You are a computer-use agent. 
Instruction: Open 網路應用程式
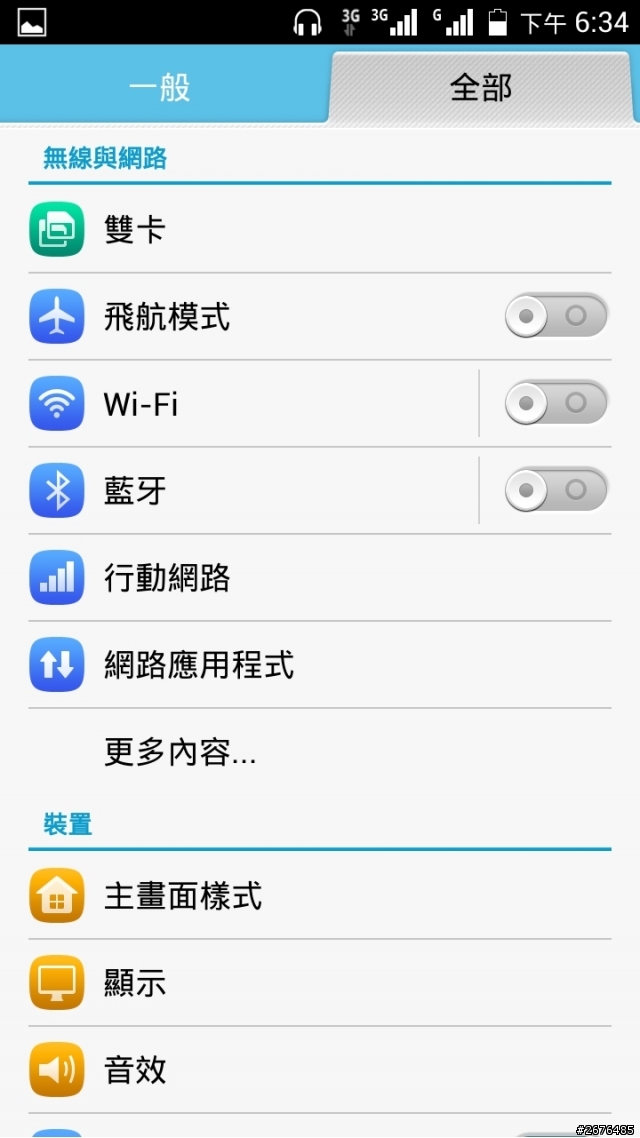point(320,664)
